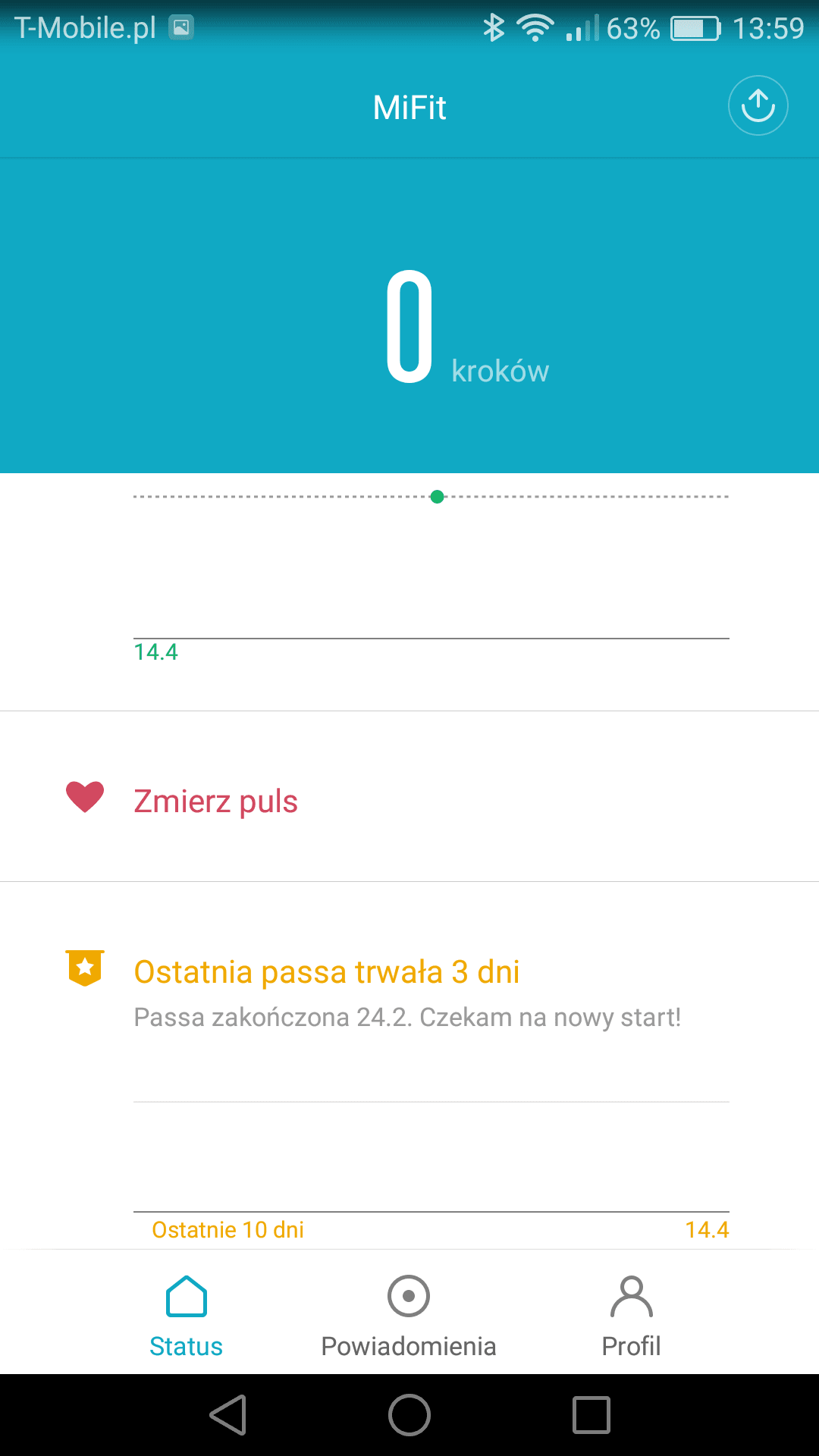Tap the sync upload icon in the header
Viewport: 819px width, 1456px height.
[758, 106]
